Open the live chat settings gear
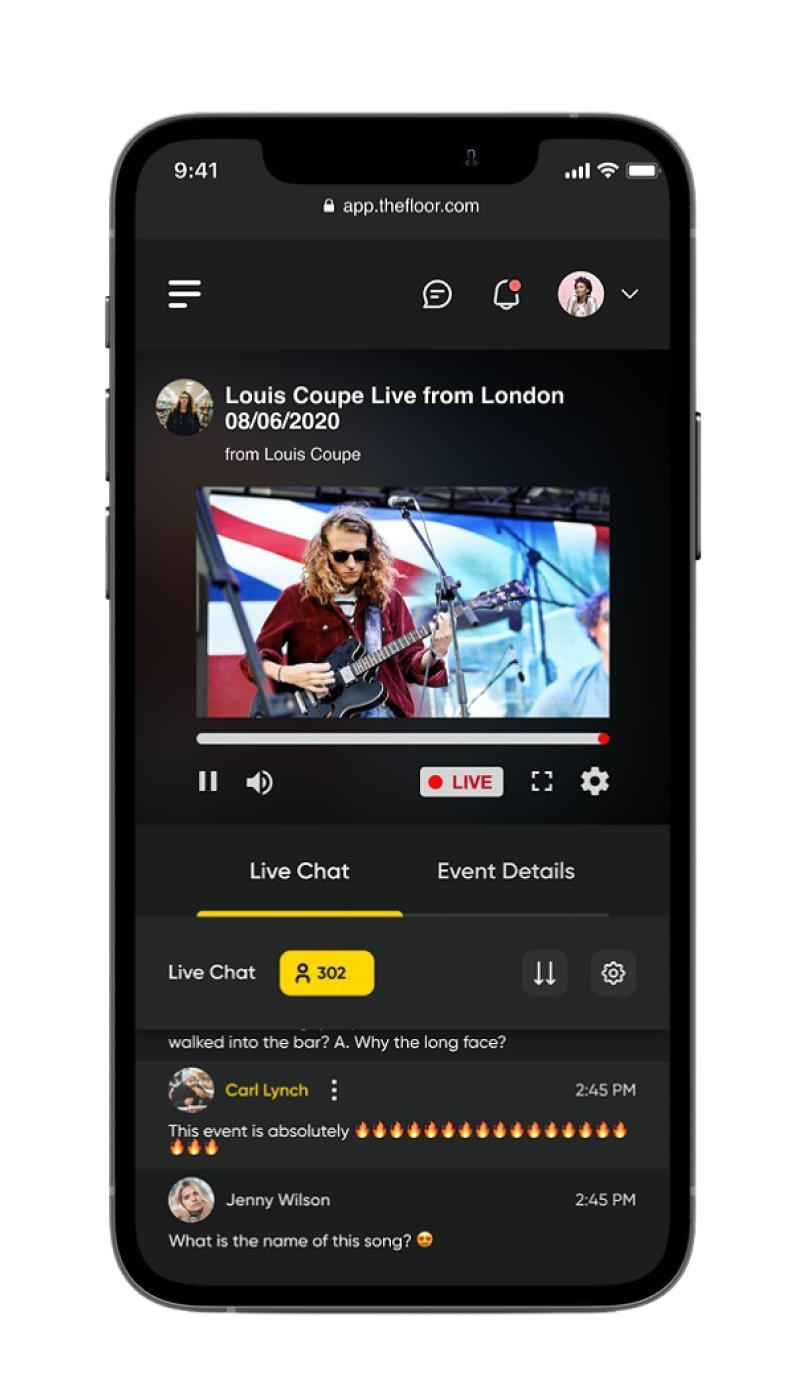 613,973
